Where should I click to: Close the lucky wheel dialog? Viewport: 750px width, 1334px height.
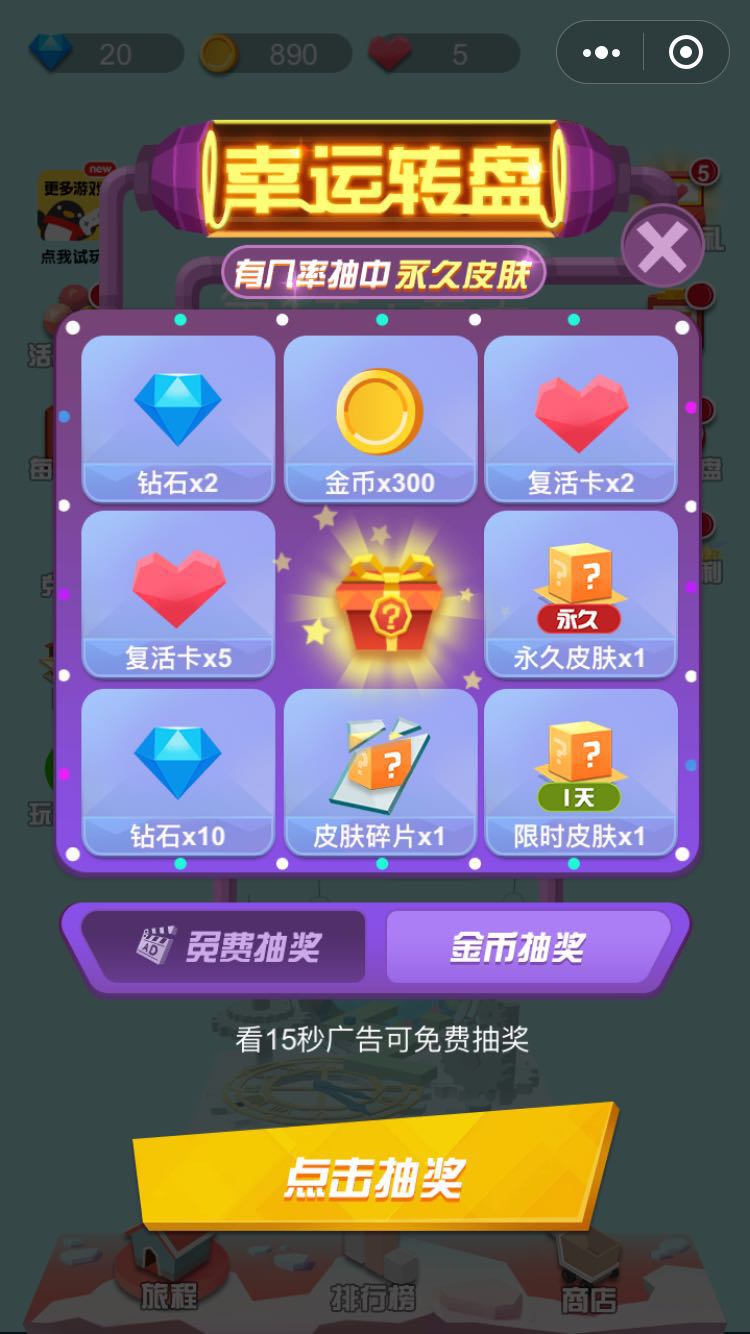point(662,247)
